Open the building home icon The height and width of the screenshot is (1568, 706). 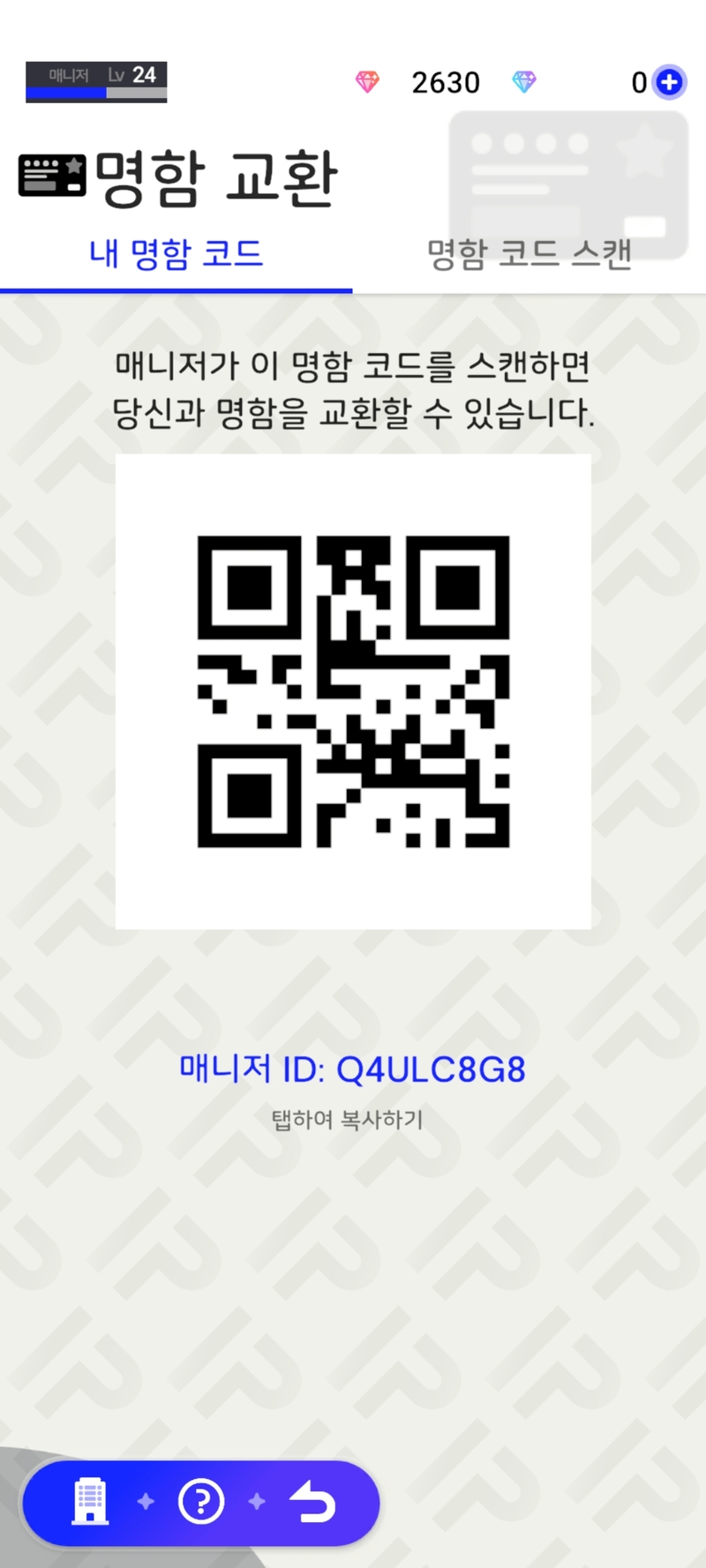(90, 1500)
